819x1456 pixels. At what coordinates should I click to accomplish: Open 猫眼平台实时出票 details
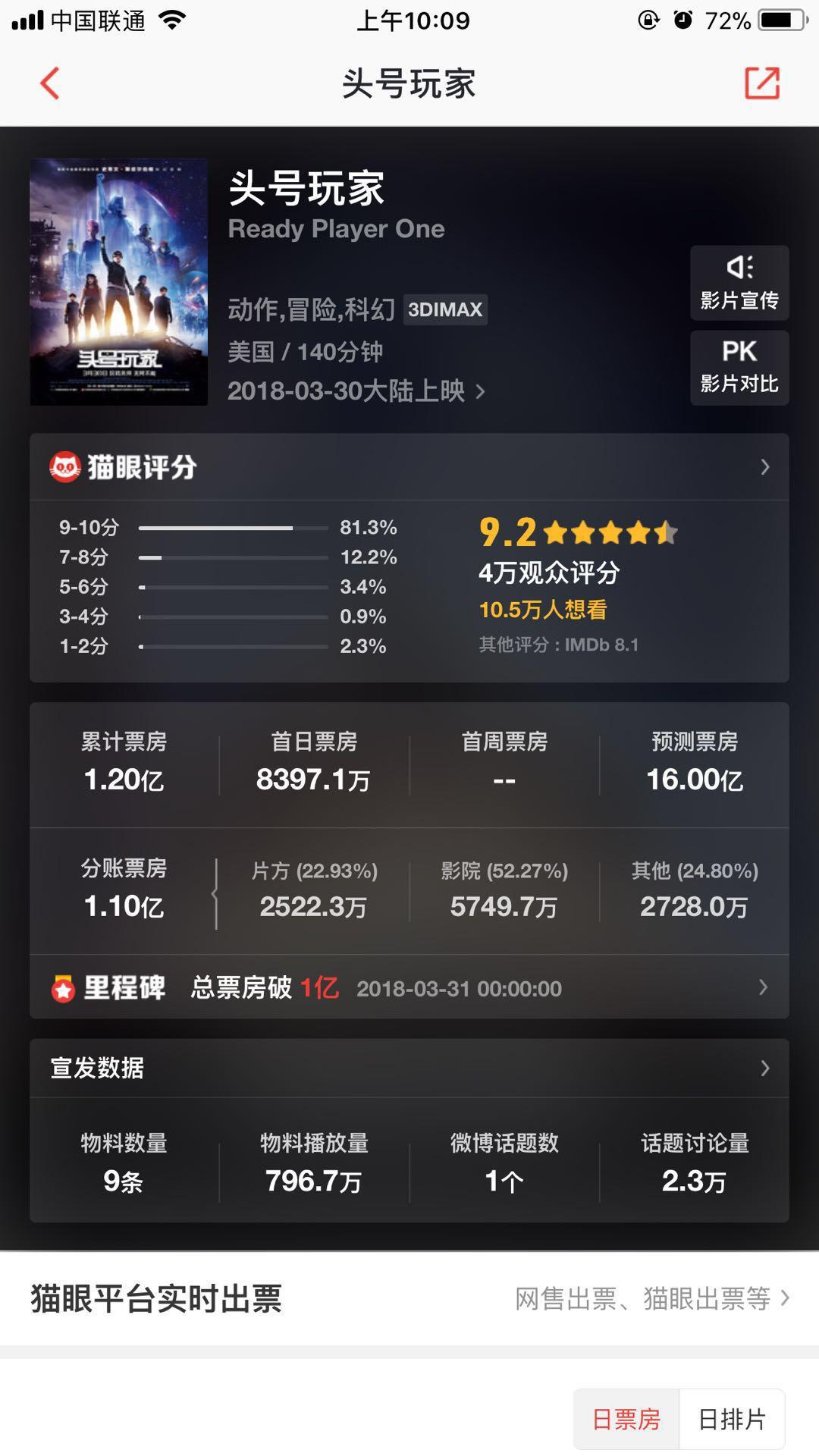pyautogui.click(x=409, y=1298)
